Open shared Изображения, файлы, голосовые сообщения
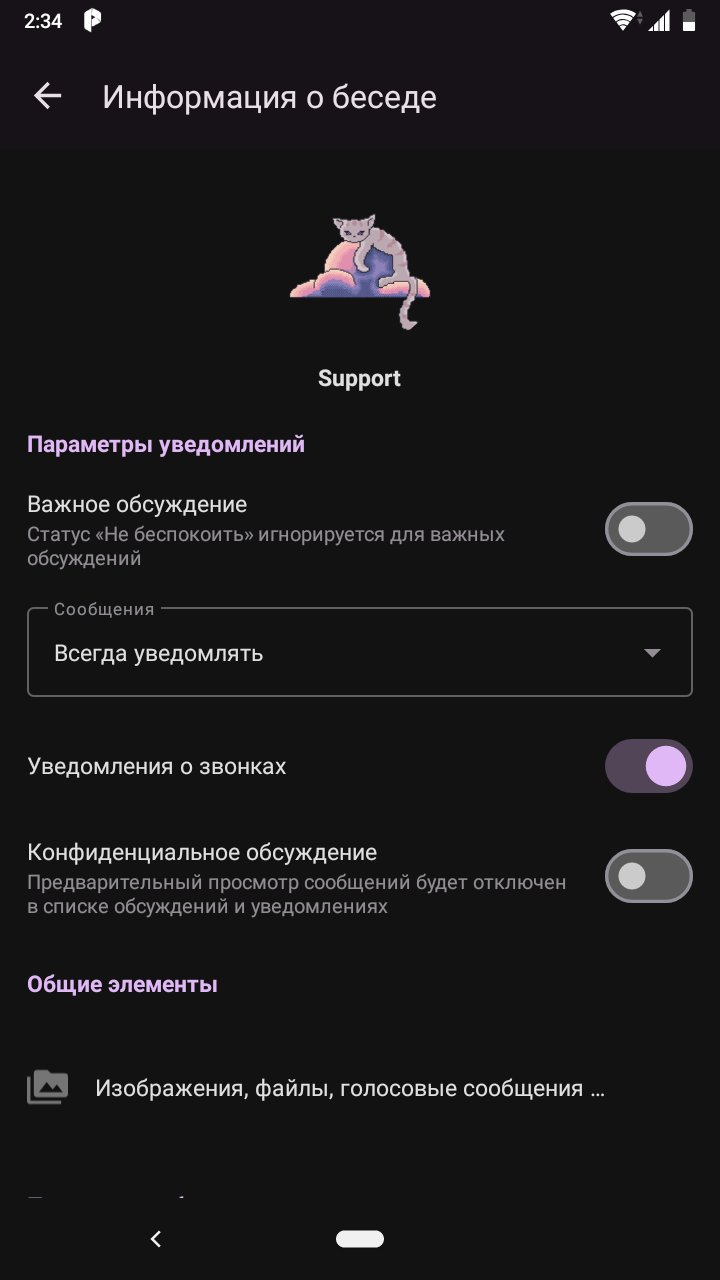The height and width of the screenshot is (1280, 720). pos(350,1088)
